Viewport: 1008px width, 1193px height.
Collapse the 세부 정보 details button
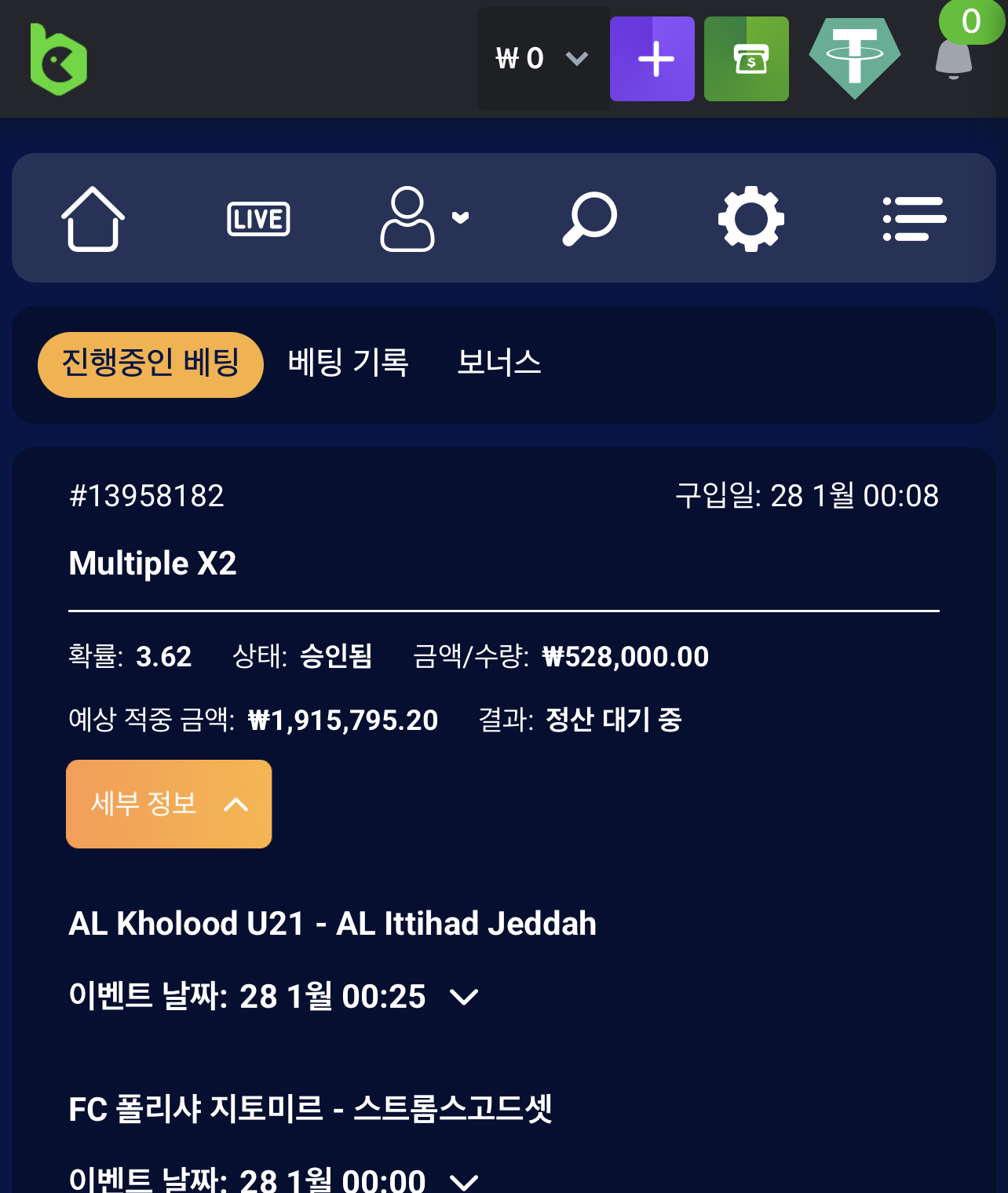pyautogui.click(x=169, y=804)
